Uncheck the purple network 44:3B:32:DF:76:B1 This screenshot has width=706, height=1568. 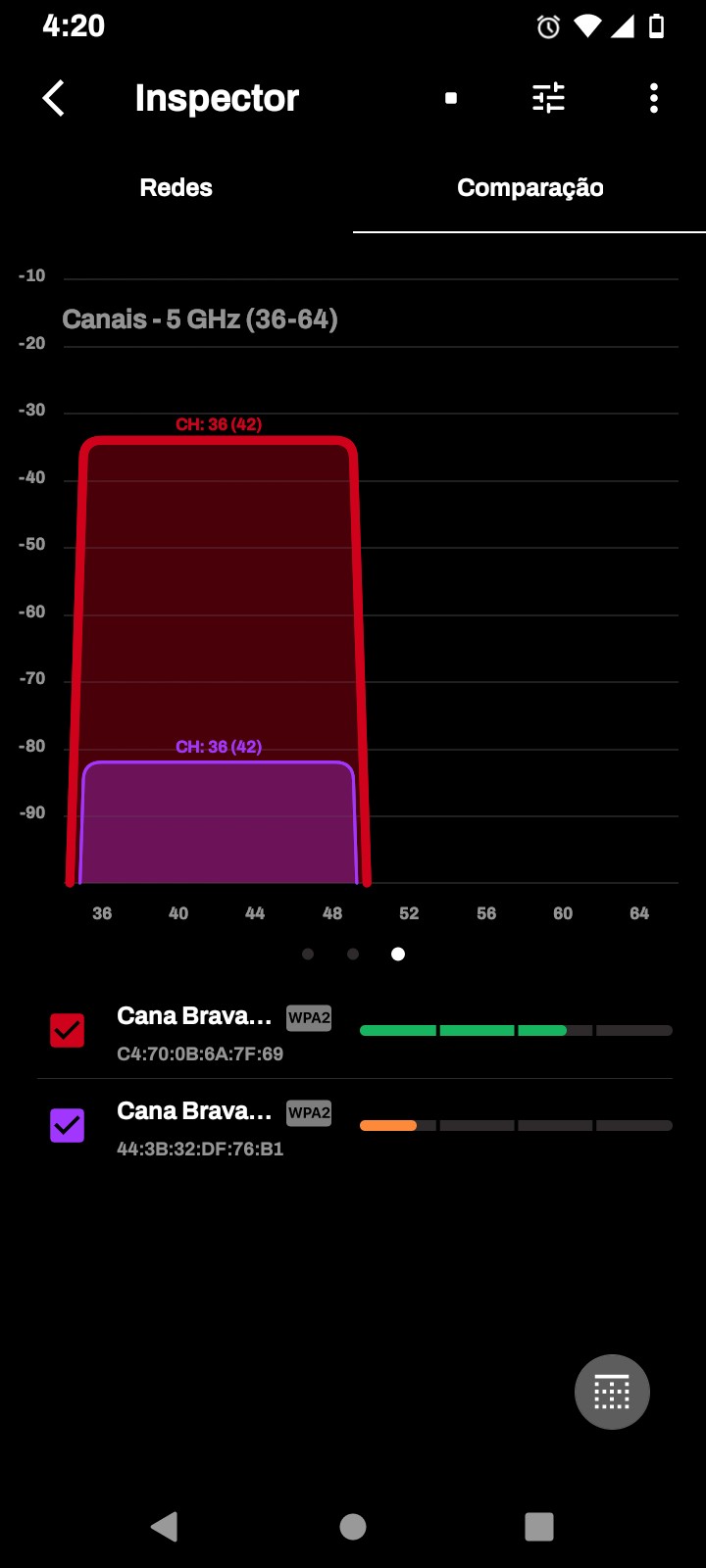pyautogui.click(x=68, y=1126)
